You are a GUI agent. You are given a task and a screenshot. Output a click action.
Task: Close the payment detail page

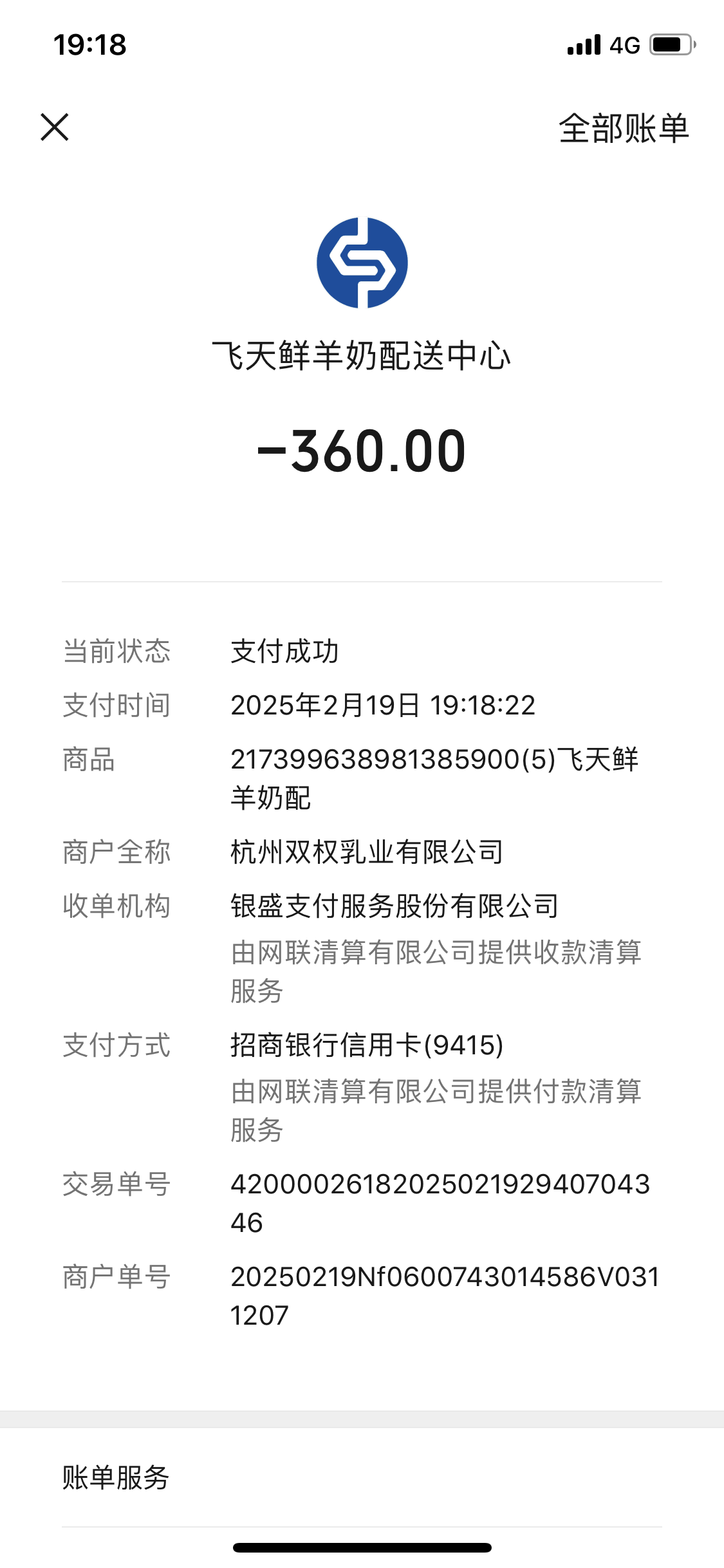point(55,127)
